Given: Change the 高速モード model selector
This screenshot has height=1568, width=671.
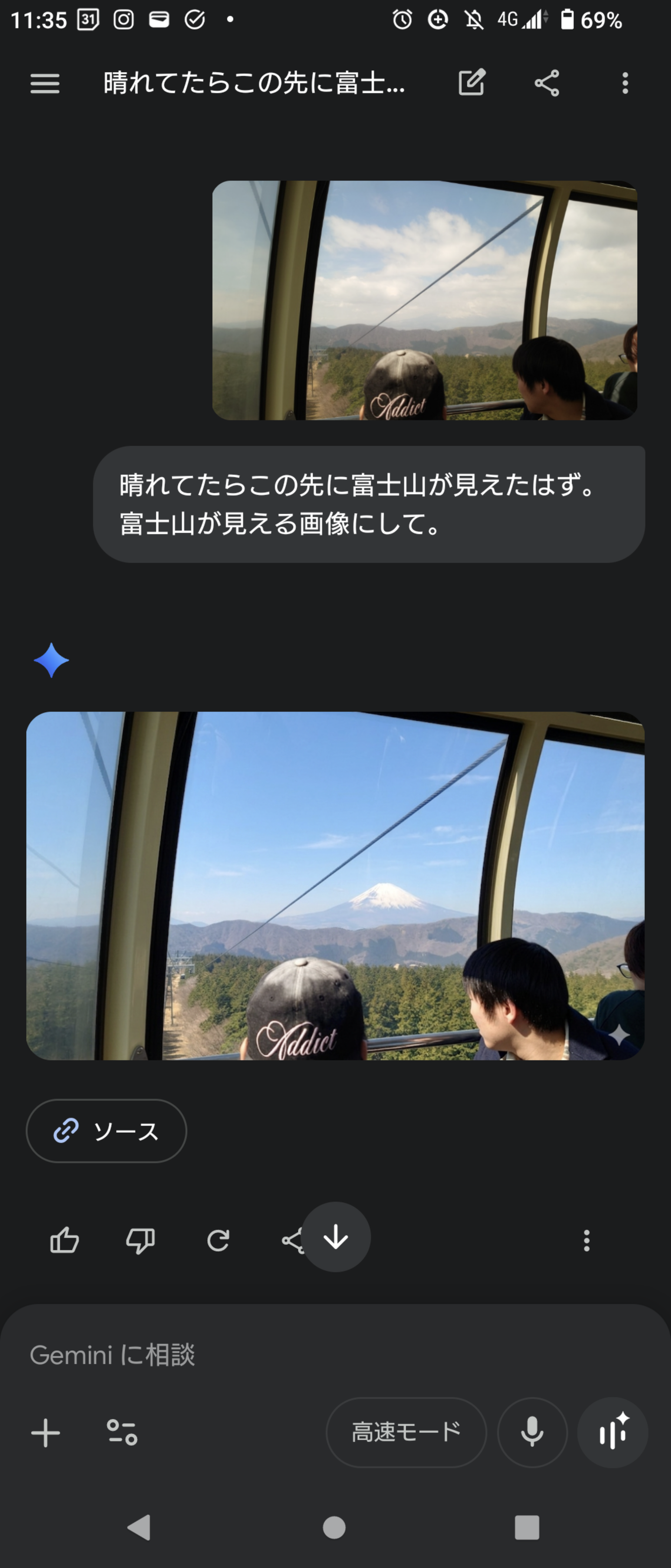Looking at the screenshot, I should click(406, 1432).
